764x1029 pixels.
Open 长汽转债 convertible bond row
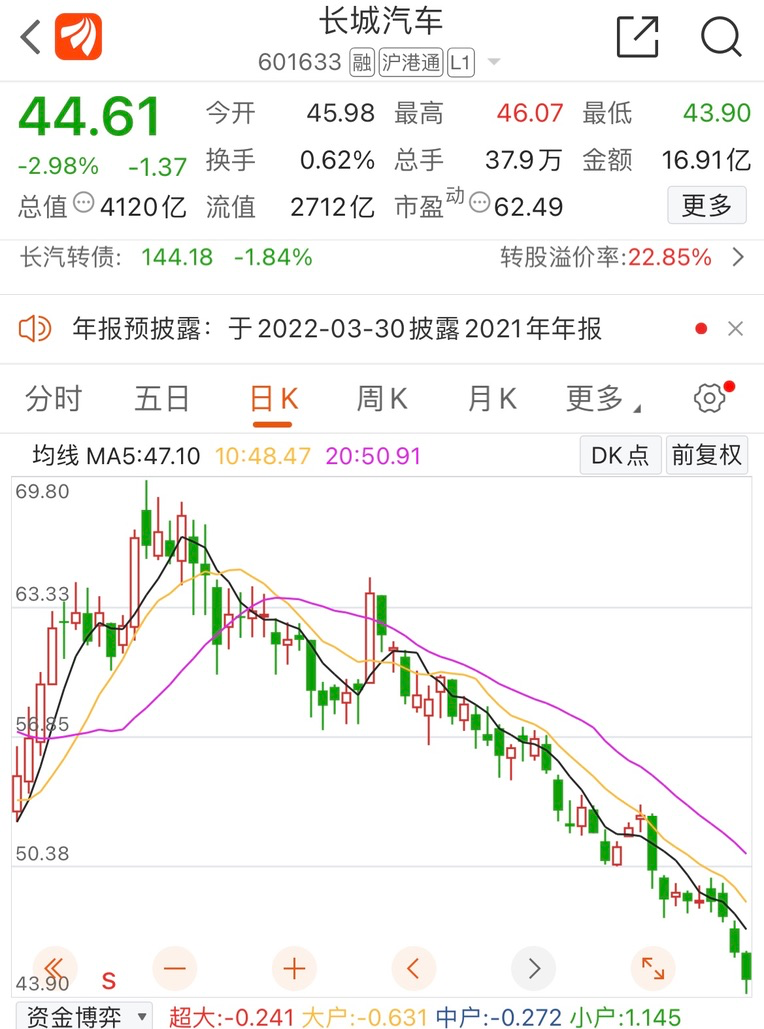(x=382, y=257)
